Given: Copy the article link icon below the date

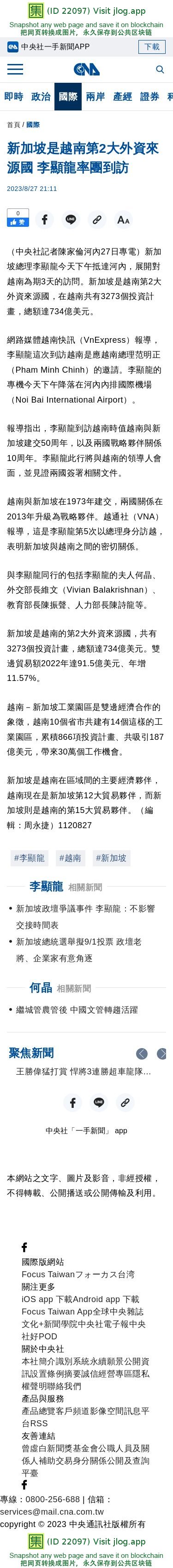Looking at the screenshot, I should [x=96, y=220].
